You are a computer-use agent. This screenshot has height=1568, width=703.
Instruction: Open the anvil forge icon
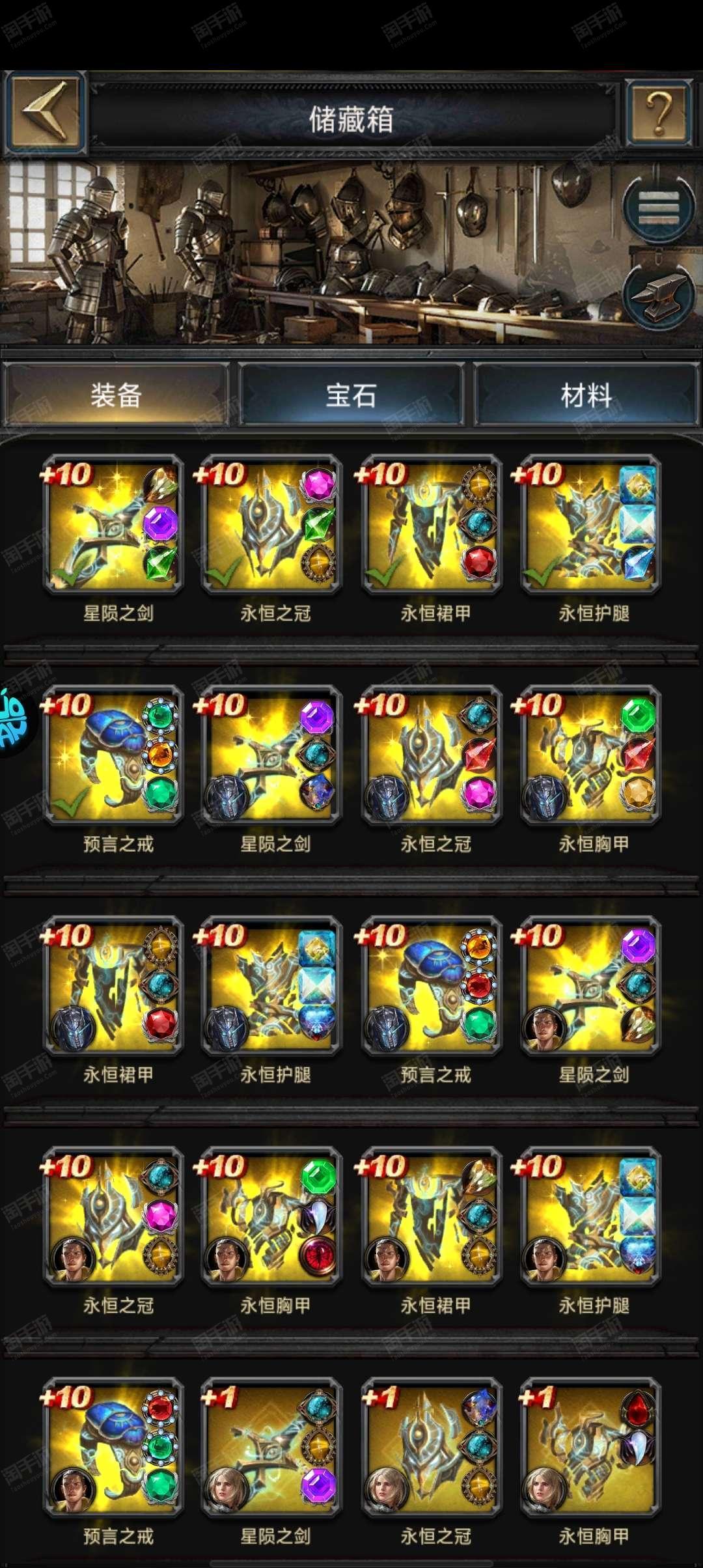(x=659, y=296)
